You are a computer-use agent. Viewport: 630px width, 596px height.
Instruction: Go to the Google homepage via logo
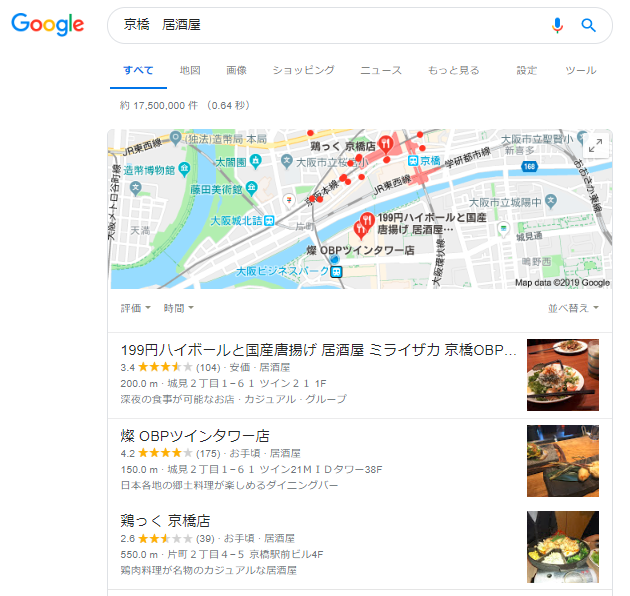point(47,25)
